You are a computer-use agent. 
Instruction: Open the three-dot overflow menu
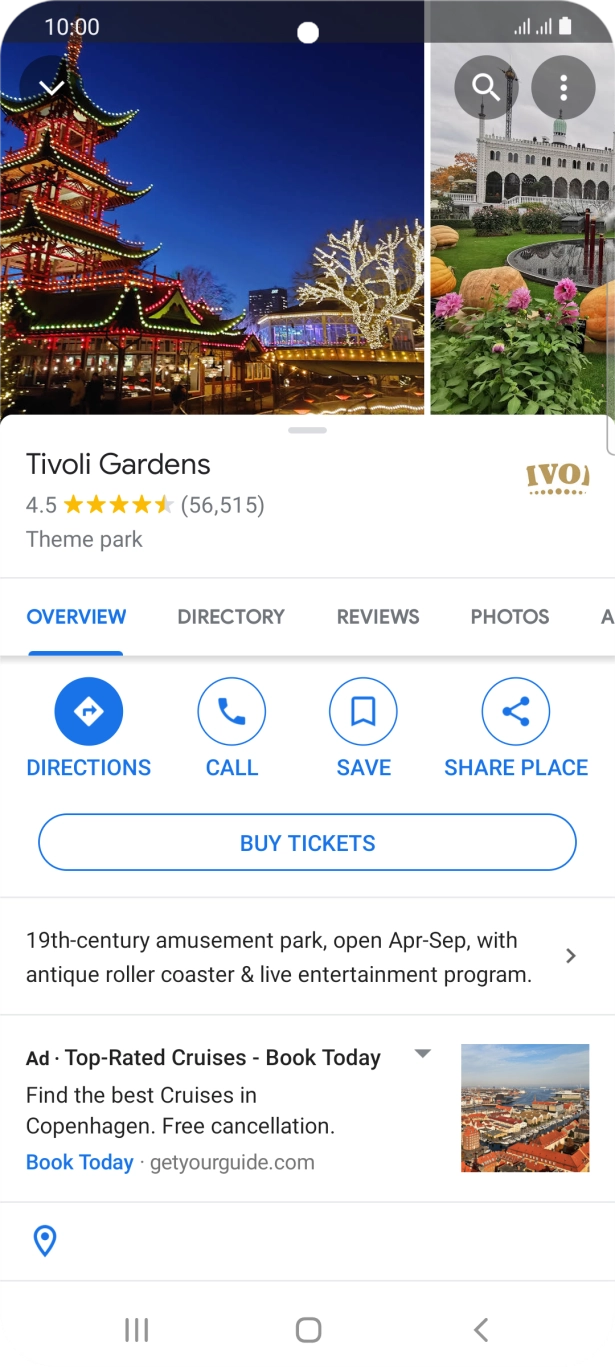coord(563,87)
